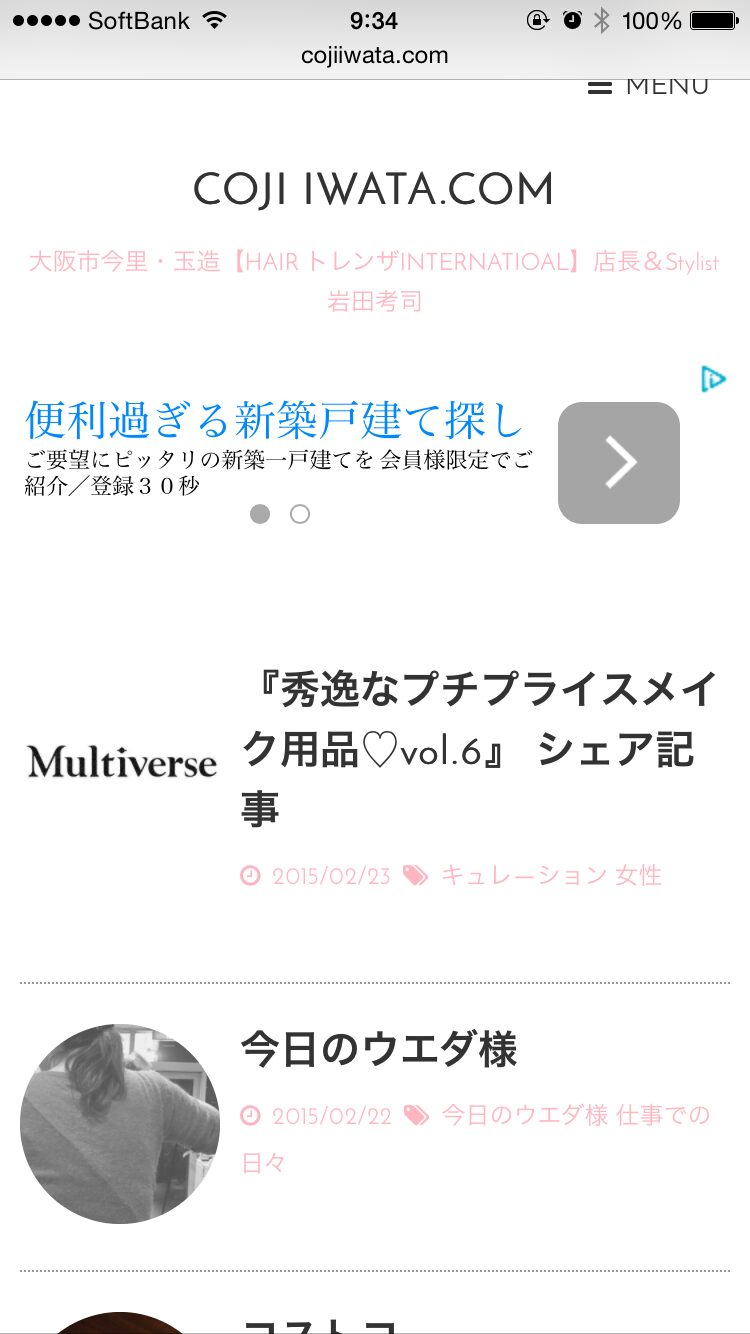This screenshot has width=750, height=1334.
Task: Tap the cojiiwata.com address bar
Action: click(375, 55)
